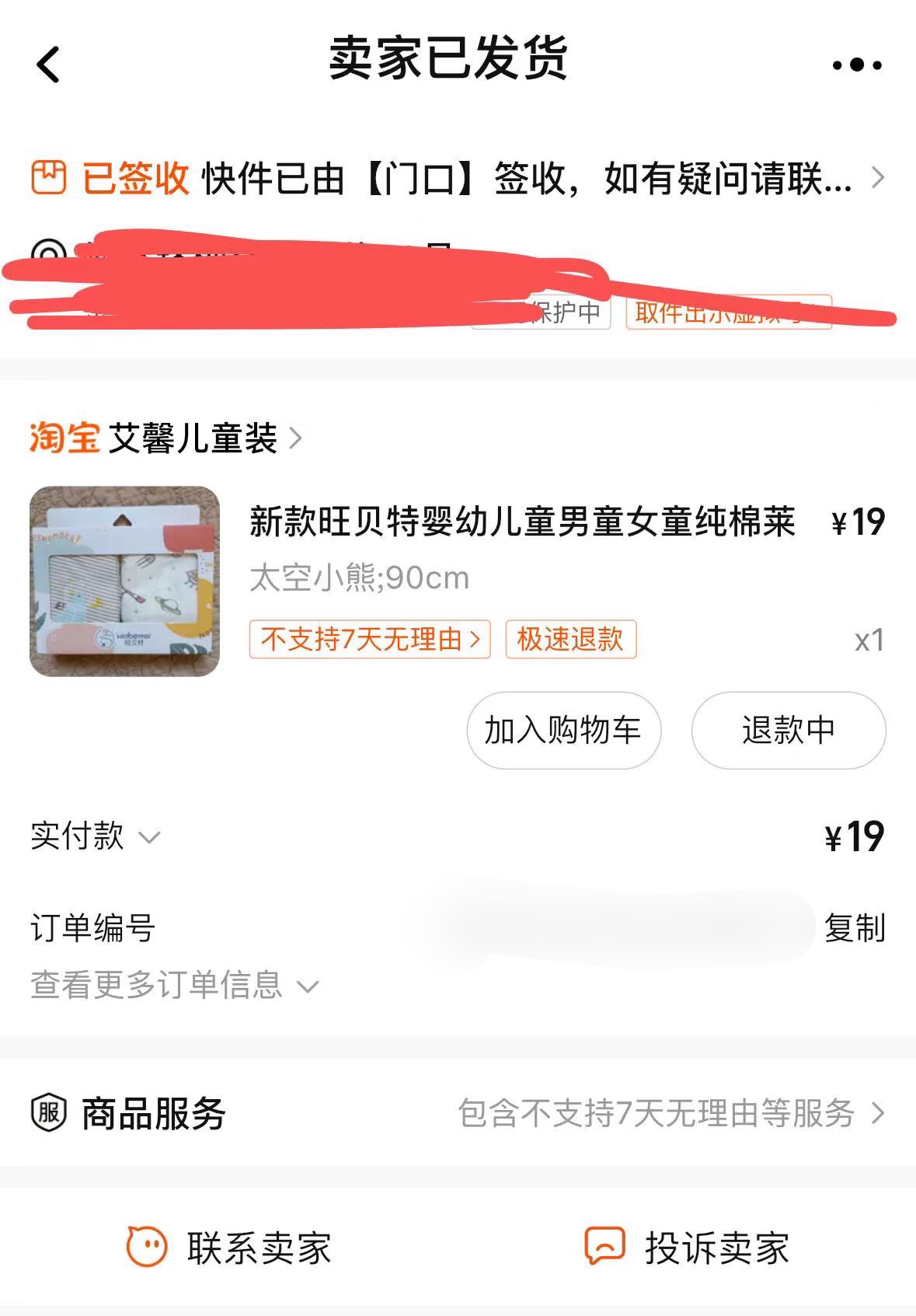Go back using the top-left arrow
This screenshot has height=1316, width=916.
point(48,64)
